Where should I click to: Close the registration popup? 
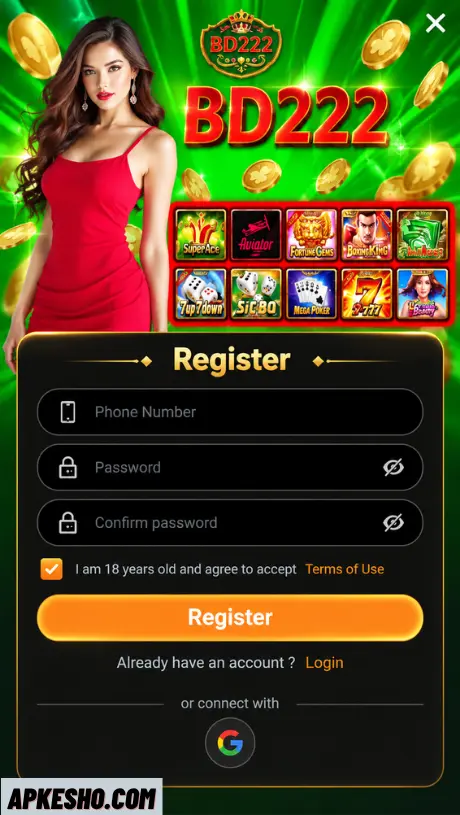pos(435,23)
